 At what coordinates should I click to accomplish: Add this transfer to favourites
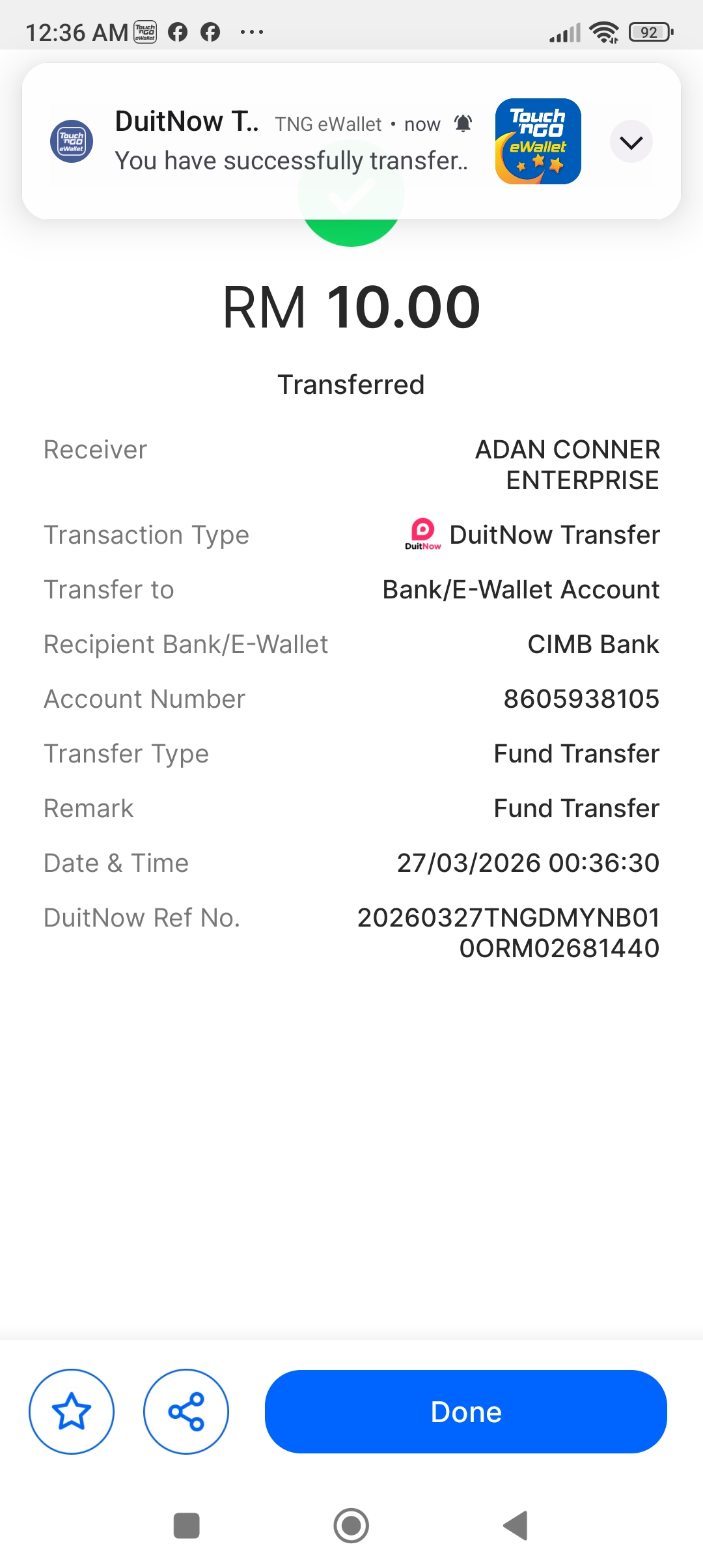[x=72, y=1412]
